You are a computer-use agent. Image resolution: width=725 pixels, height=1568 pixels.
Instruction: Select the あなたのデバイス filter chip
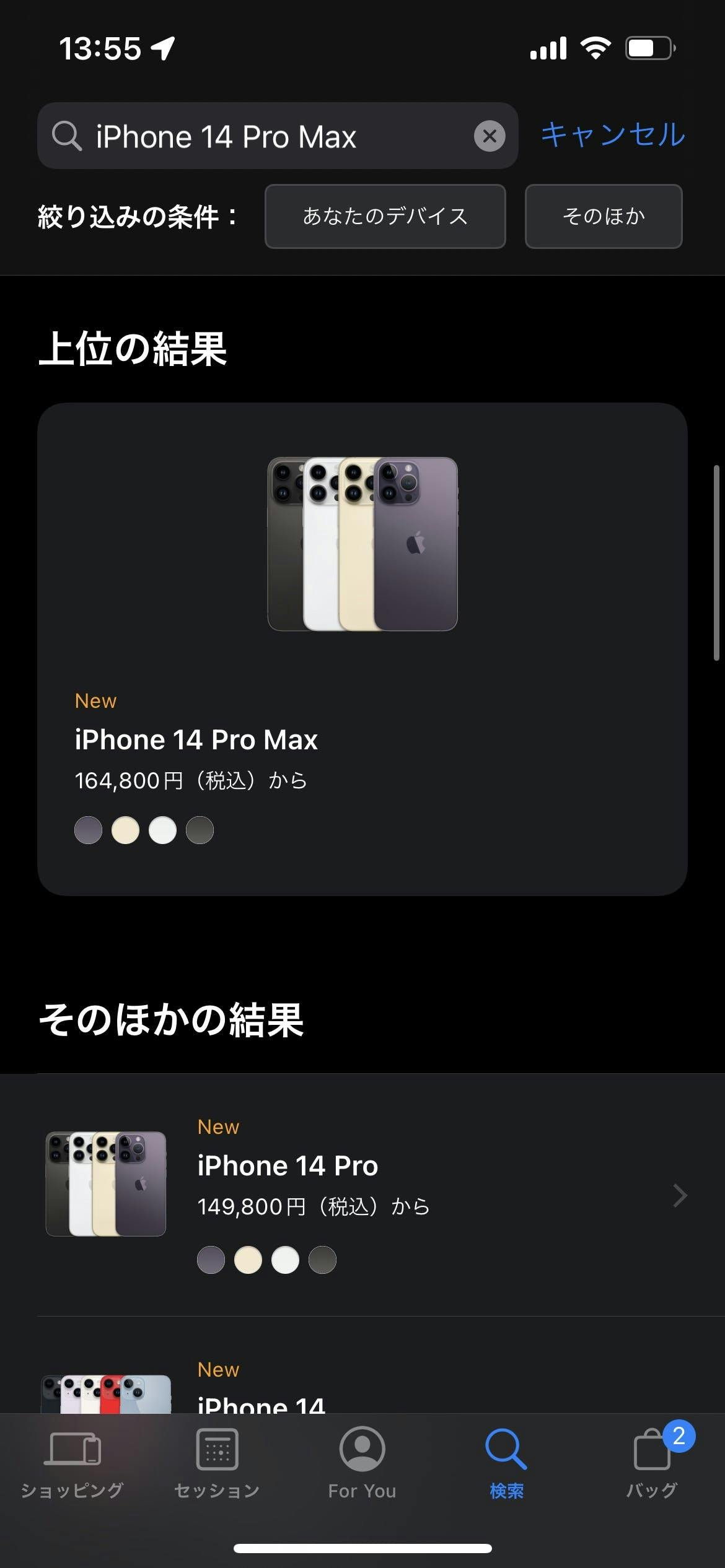click(385, 216)
